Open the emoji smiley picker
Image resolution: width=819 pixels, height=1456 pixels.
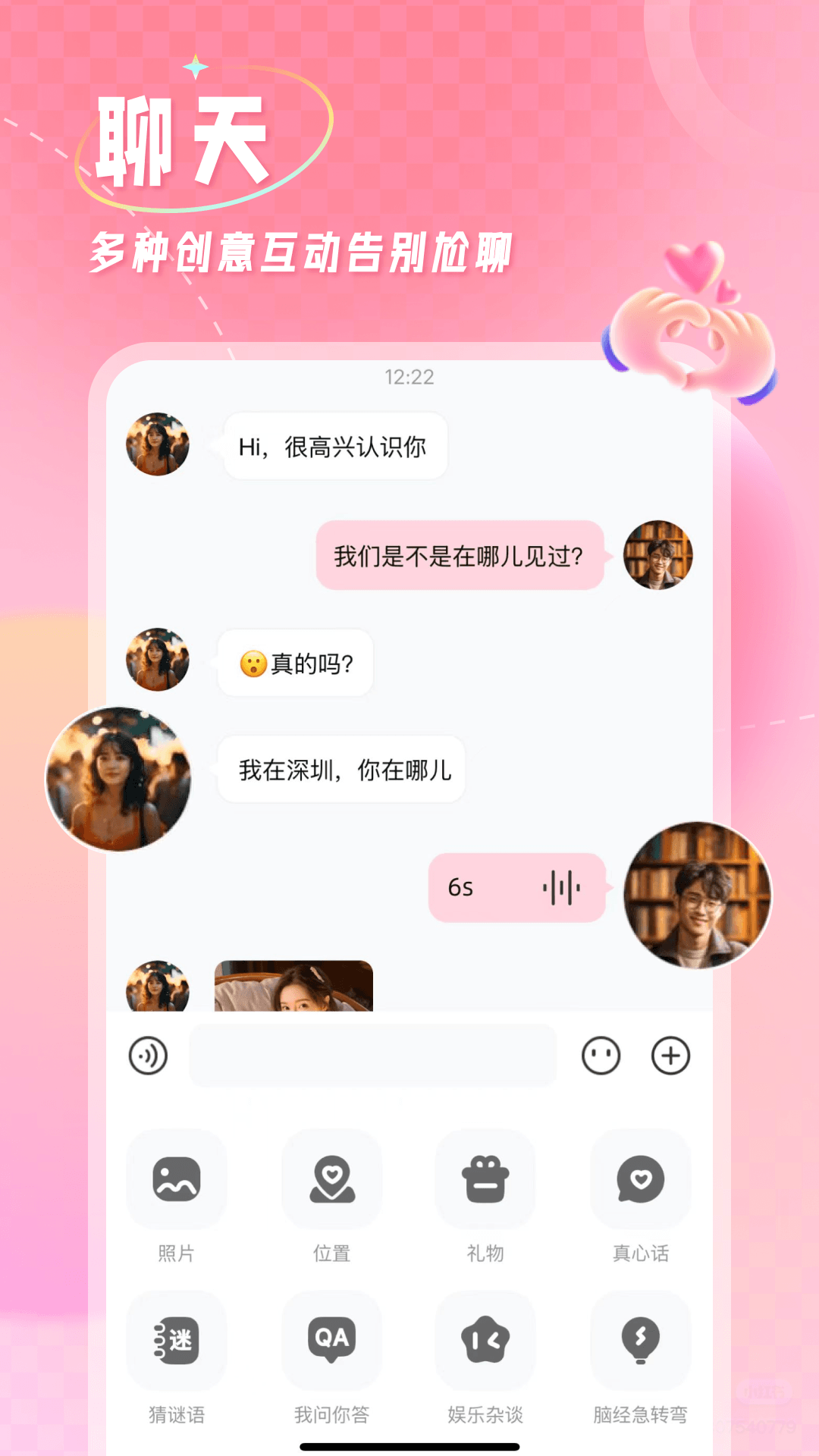coord(603,1054)
